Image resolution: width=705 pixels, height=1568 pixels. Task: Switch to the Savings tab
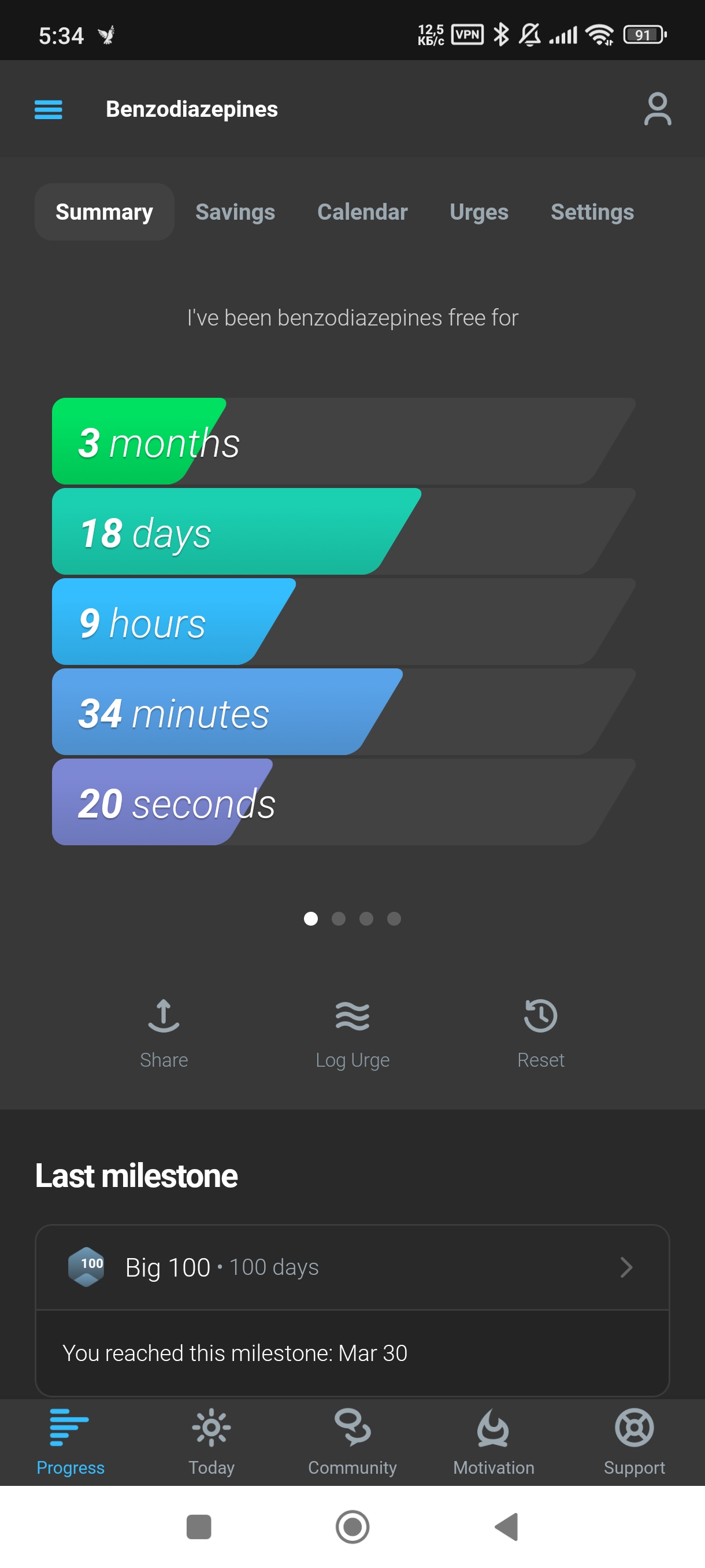(235, 212)
